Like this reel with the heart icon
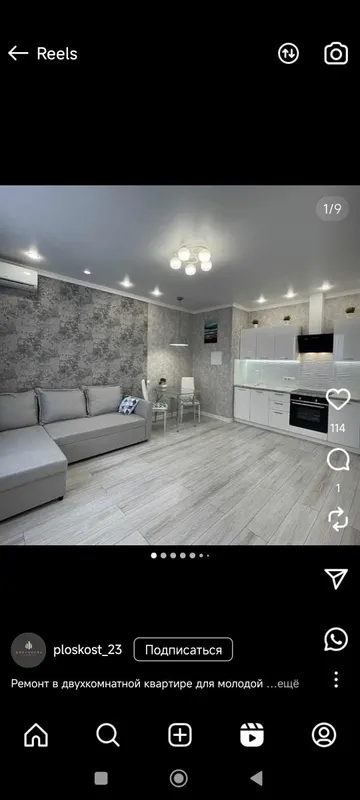Screen dimensions: 360x800 [338, 399]
